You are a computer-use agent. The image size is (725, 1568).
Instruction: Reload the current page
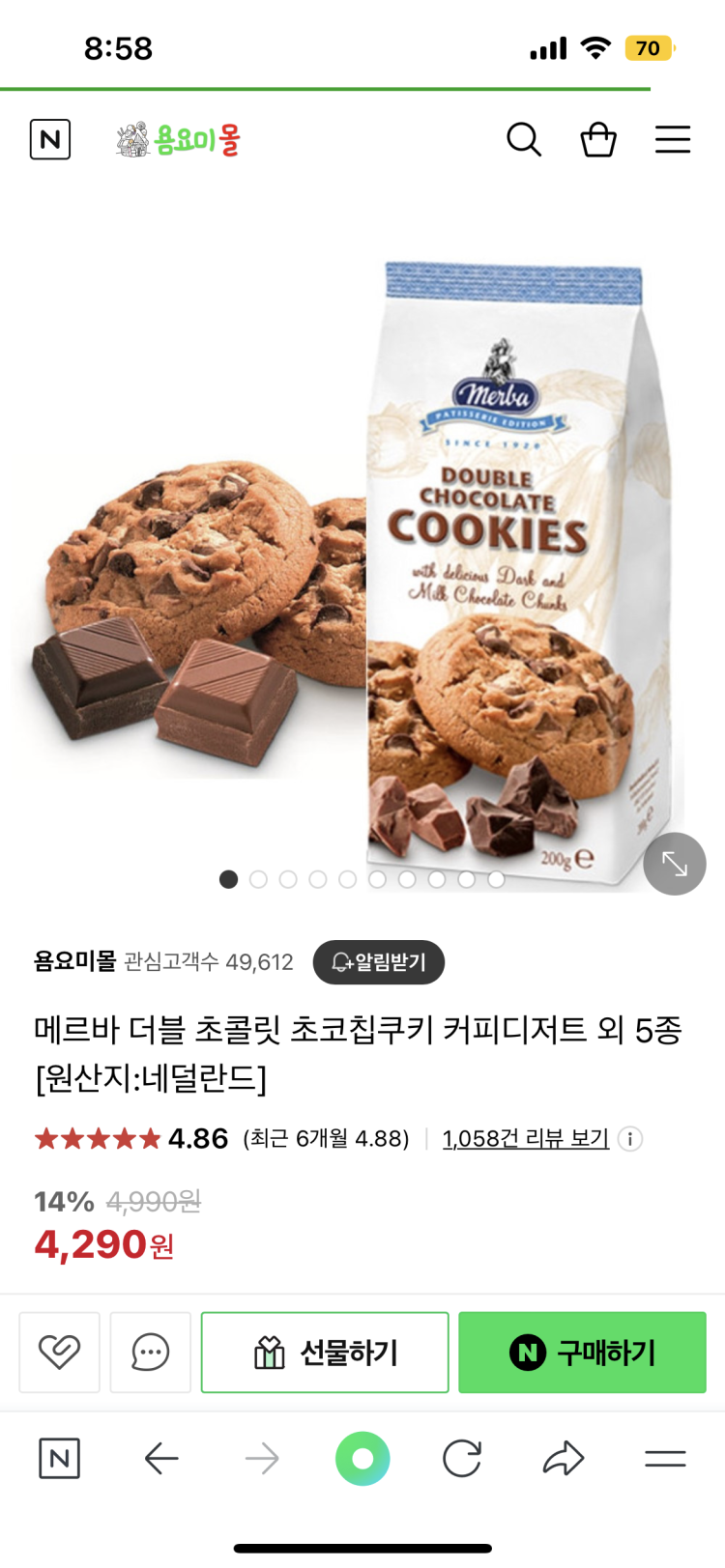click(x=462, y=1458)
